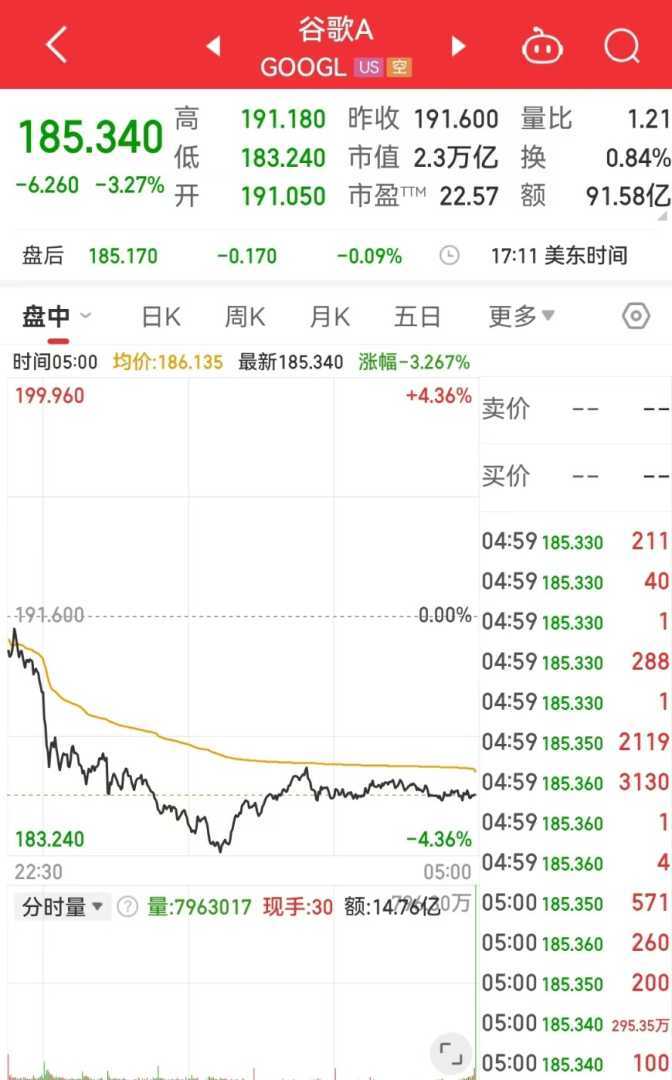Switch to the next stock
This screenshot has width=672, height=1080.
[x=459, y=46]
